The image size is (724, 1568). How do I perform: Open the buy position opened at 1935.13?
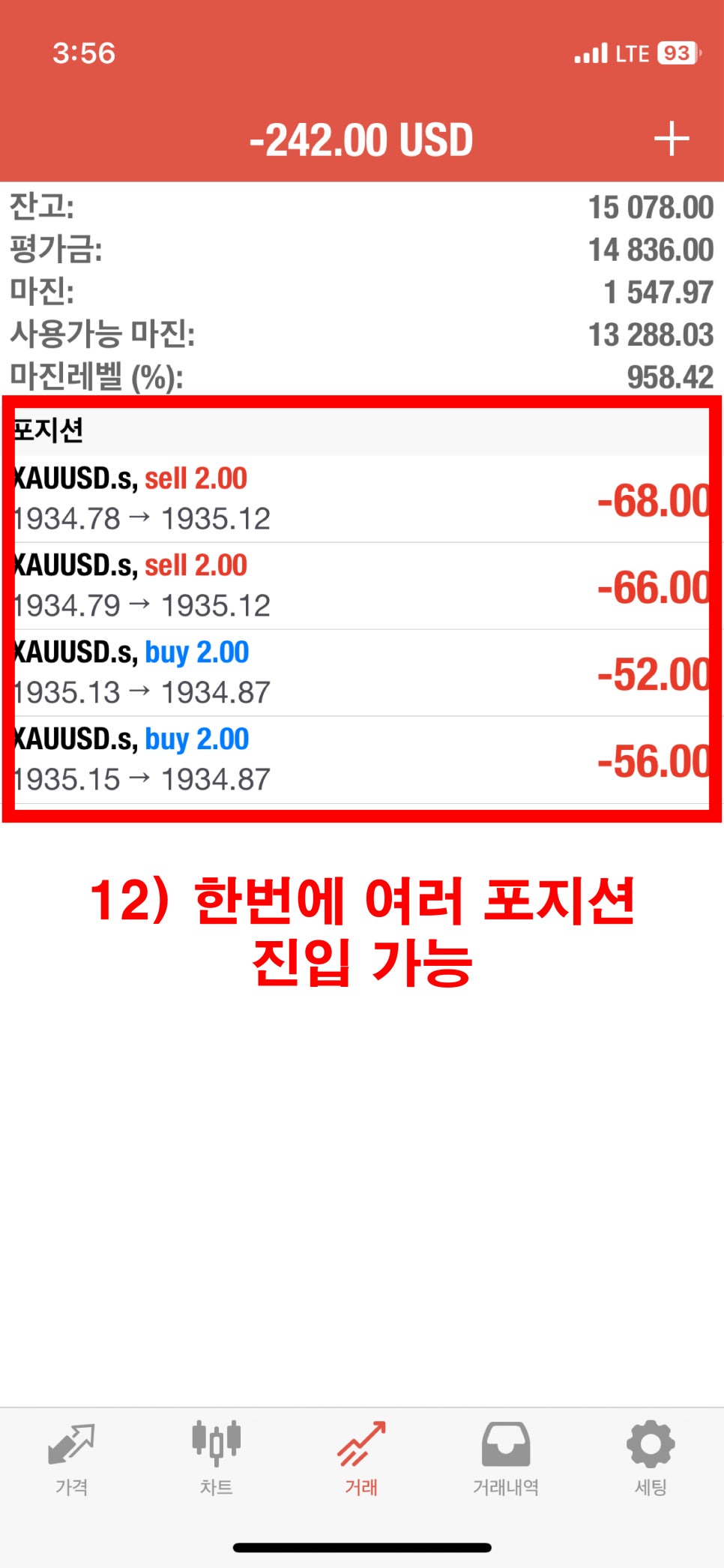tap(362, 673)
